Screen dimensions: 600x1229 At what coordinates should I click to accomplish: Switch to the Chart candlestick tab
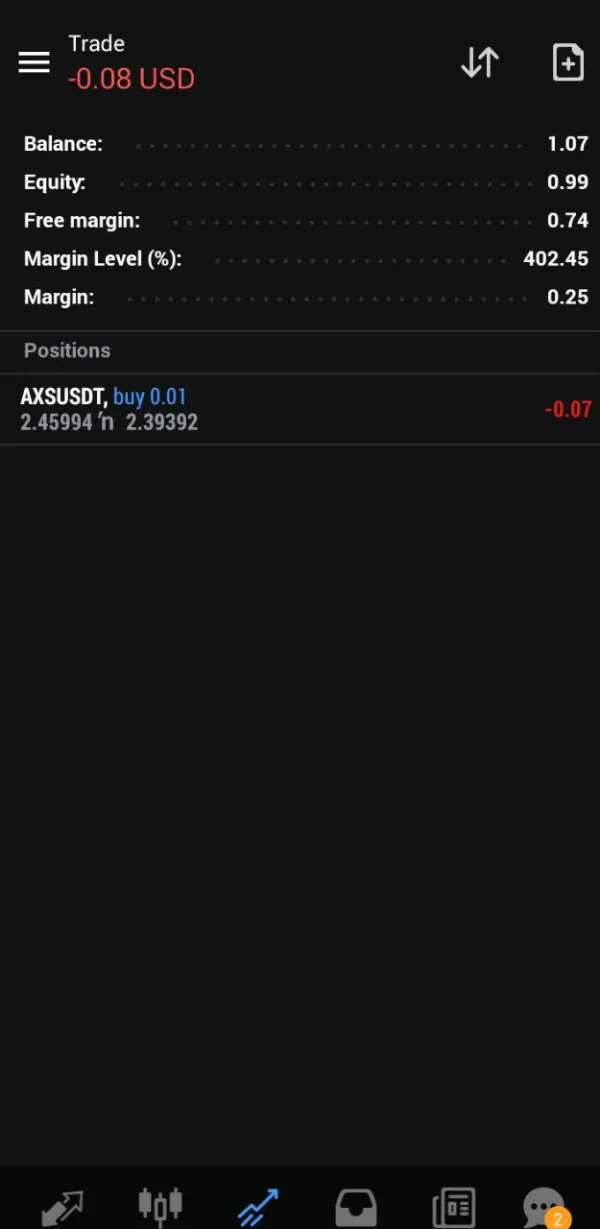(160, 1207)
